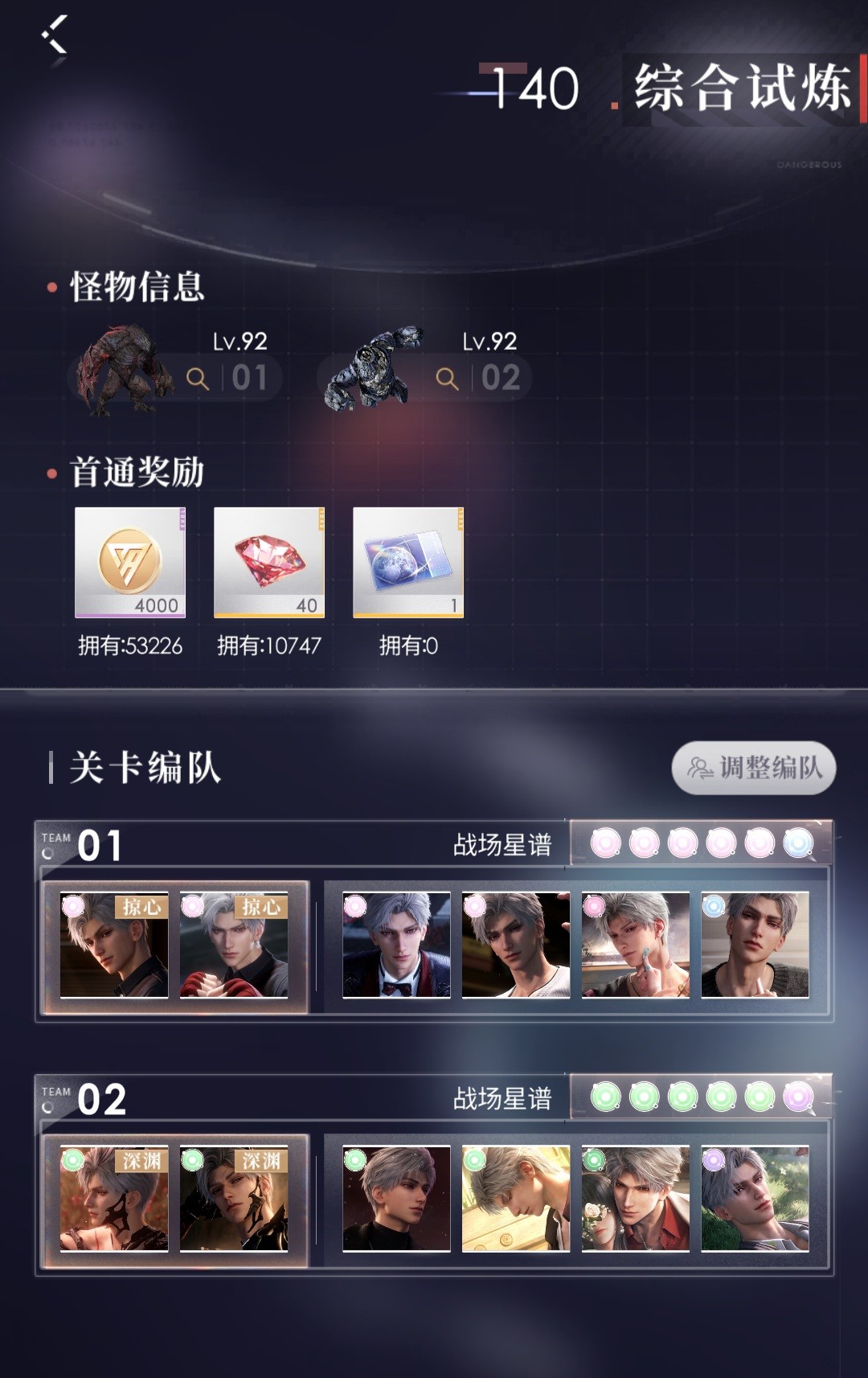868x1378 pixels.
Task: Inspect monster 01 details
Action: tap(199, 378)
